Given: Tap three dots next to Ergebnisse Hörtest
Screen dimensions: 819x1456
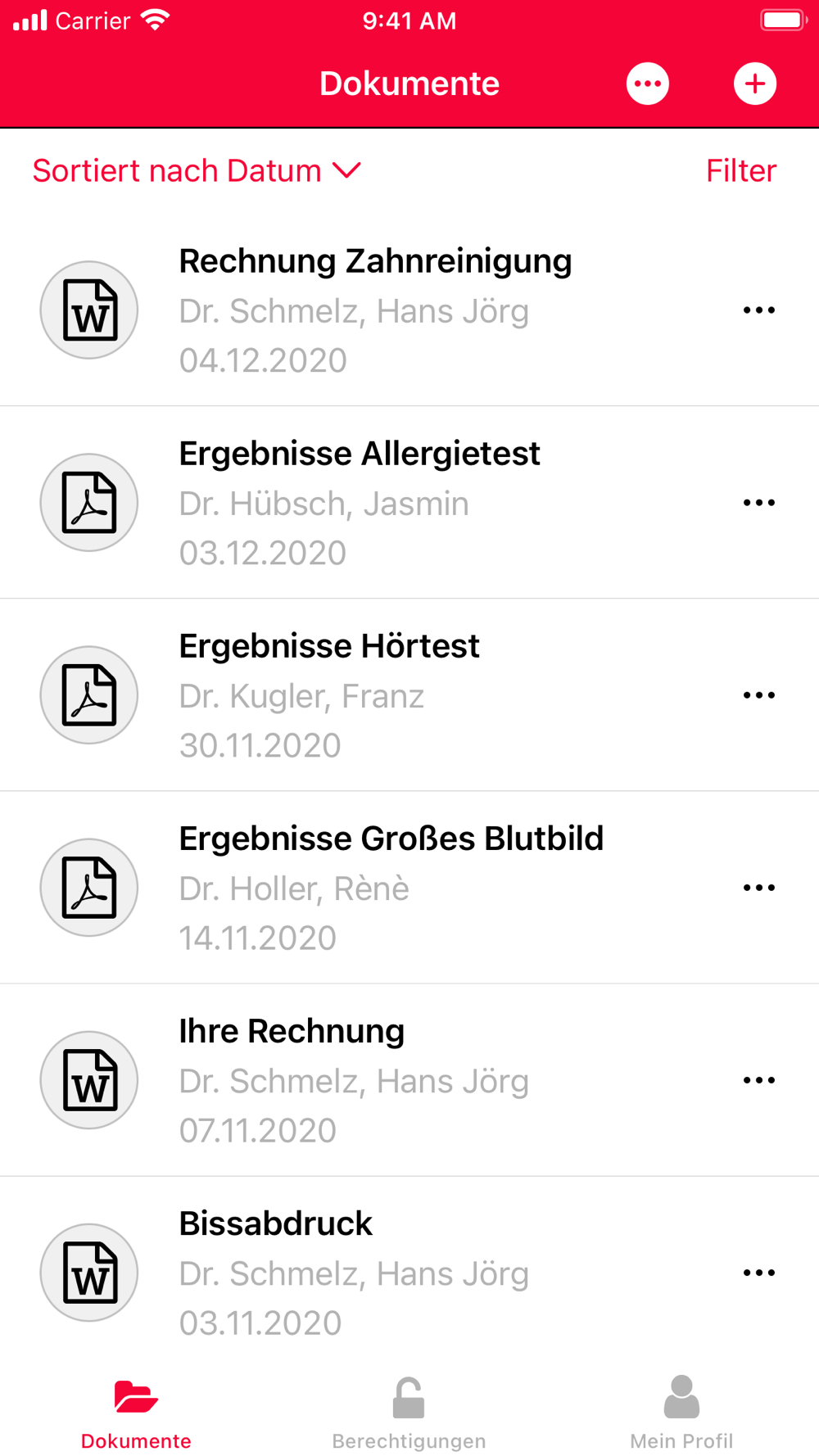Looking at the screenshot, I should tap(759, 695).
